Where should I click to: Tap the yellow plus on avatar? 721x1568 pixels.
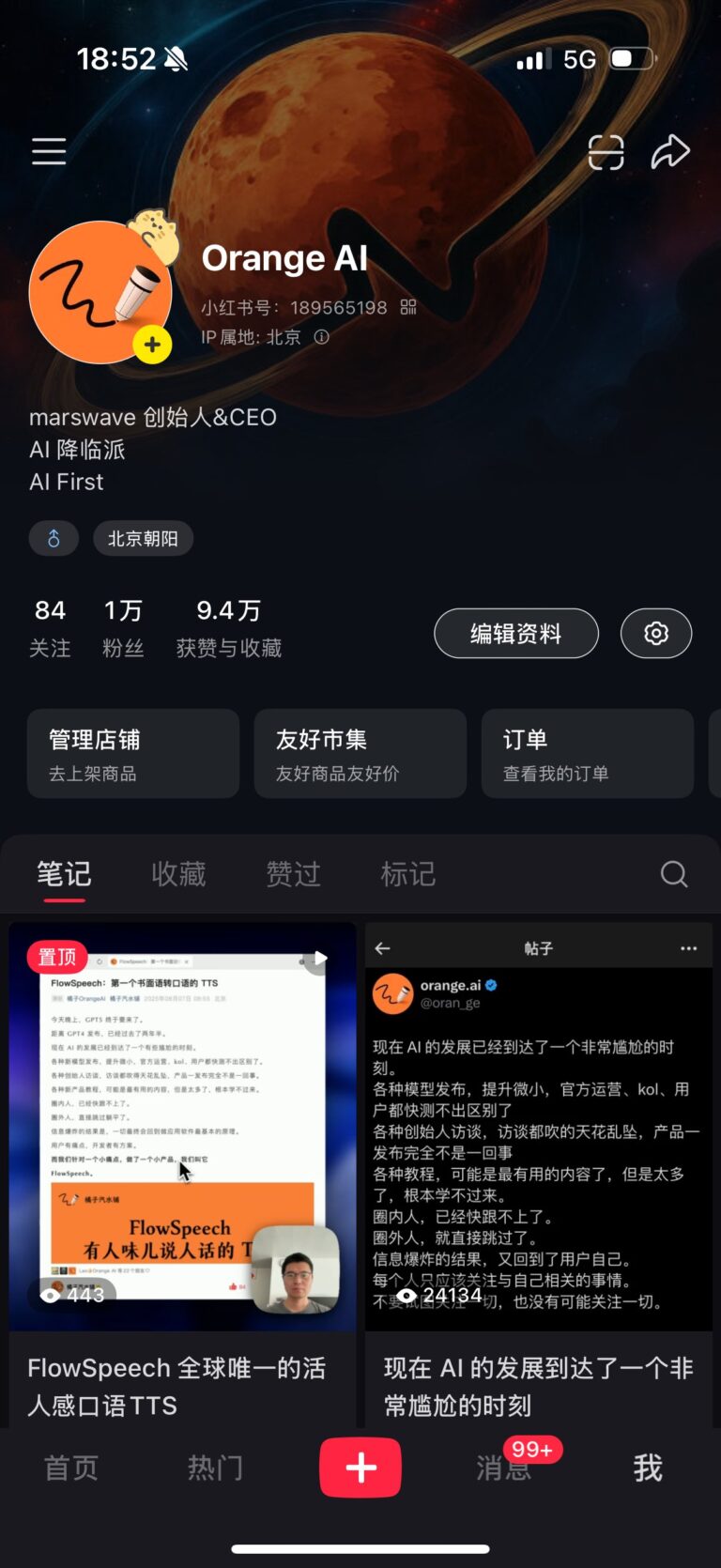152,345
